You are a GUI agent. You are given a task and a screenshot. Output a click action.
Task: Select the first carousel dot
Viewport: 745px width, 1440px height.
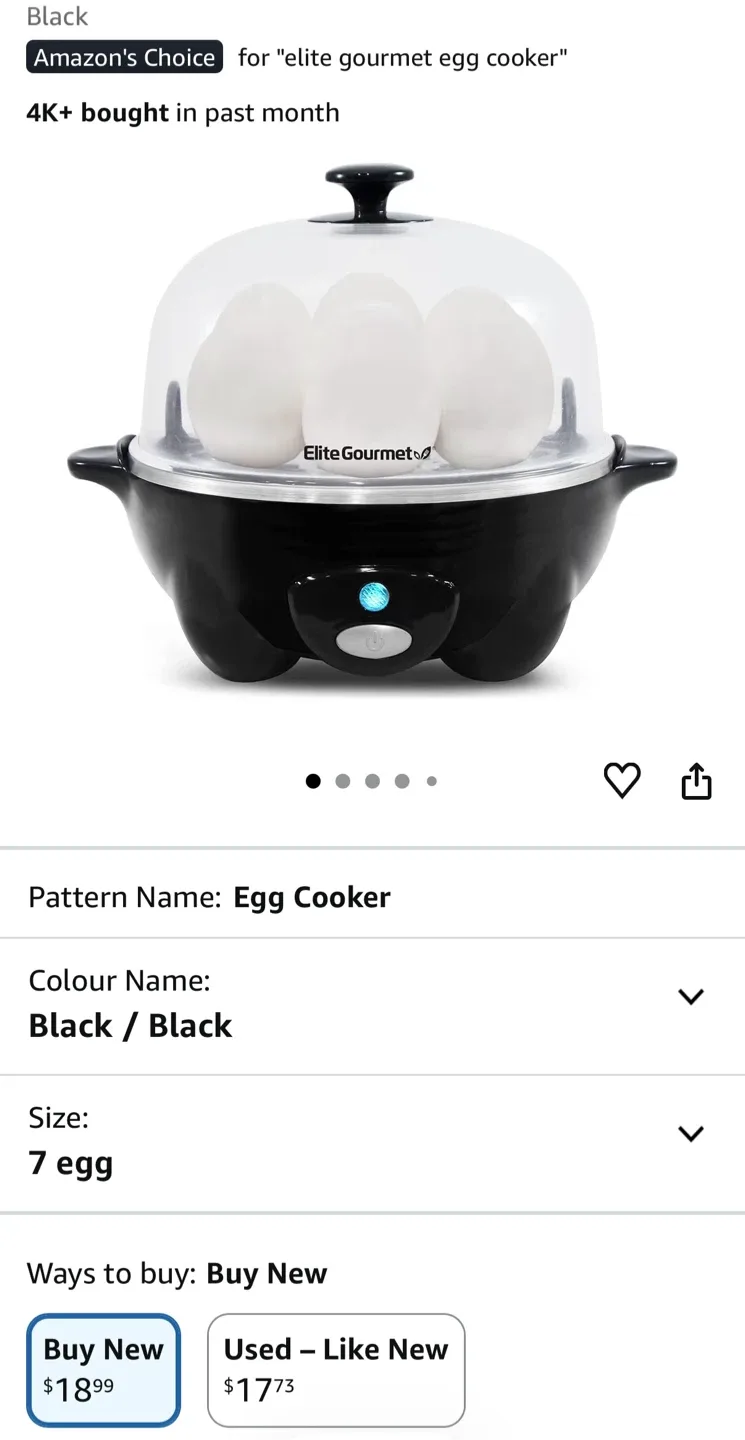(313, 781)
